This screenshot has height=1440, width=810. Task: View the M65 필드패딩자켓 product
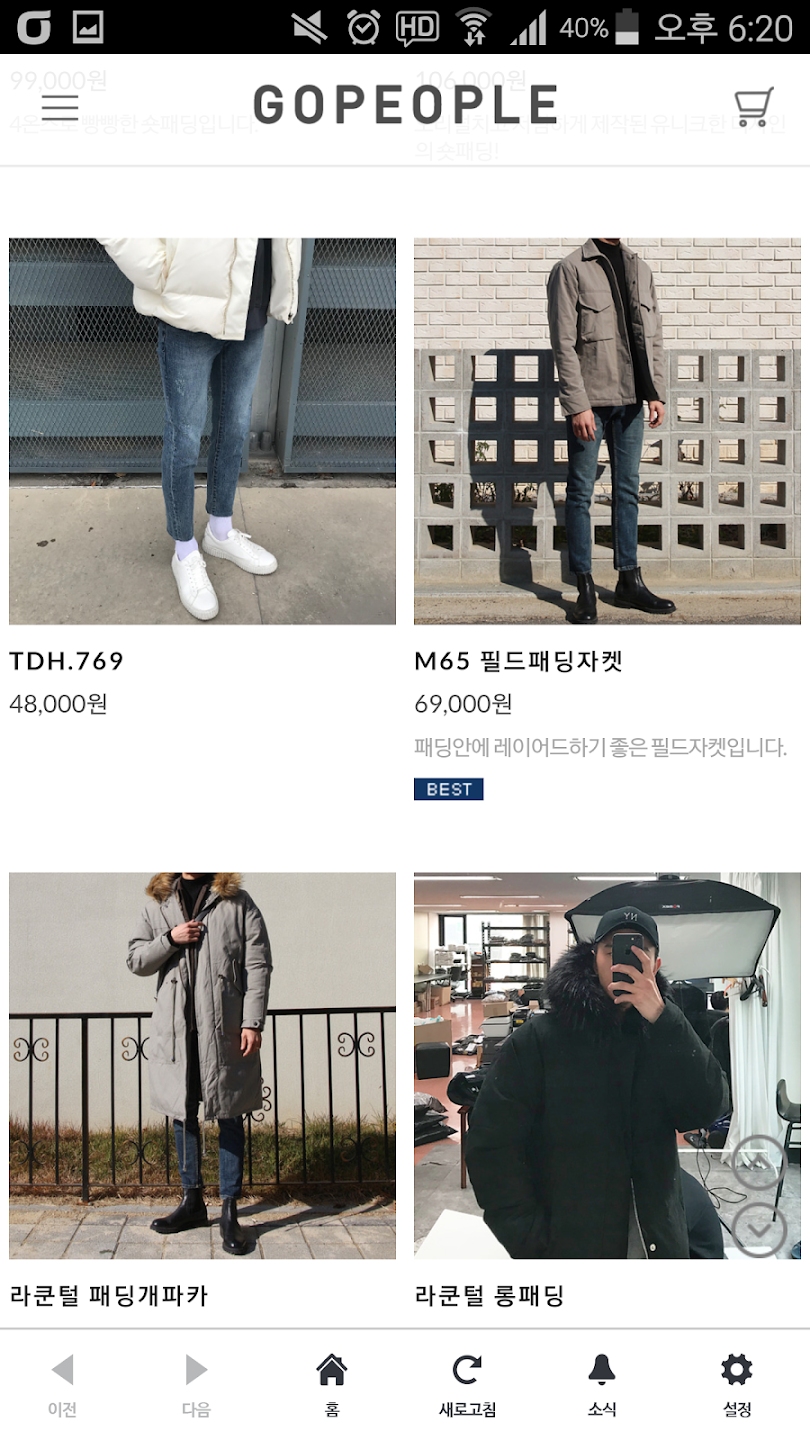click(x=607, y=431)
